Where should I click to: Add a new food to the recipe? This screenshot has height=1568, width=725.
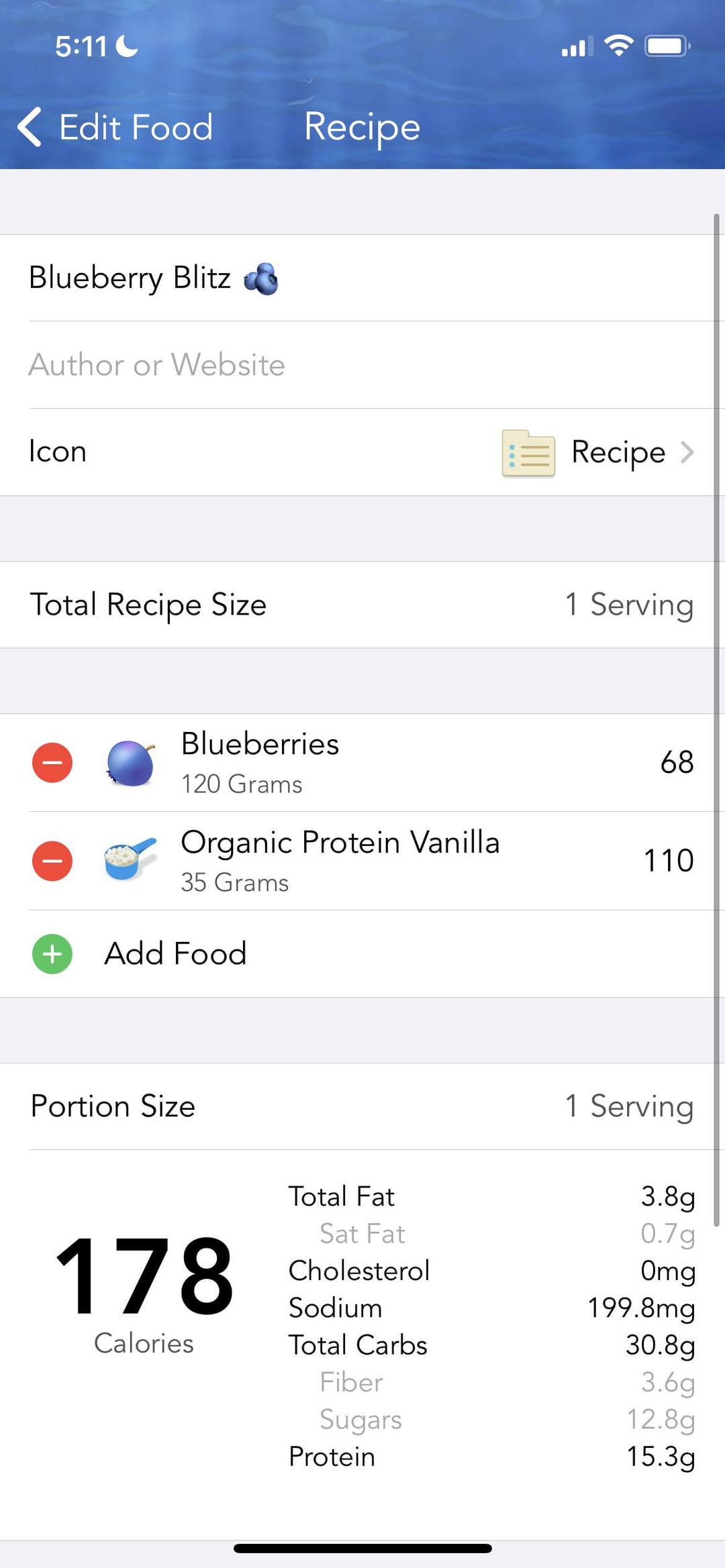point(362,954)
